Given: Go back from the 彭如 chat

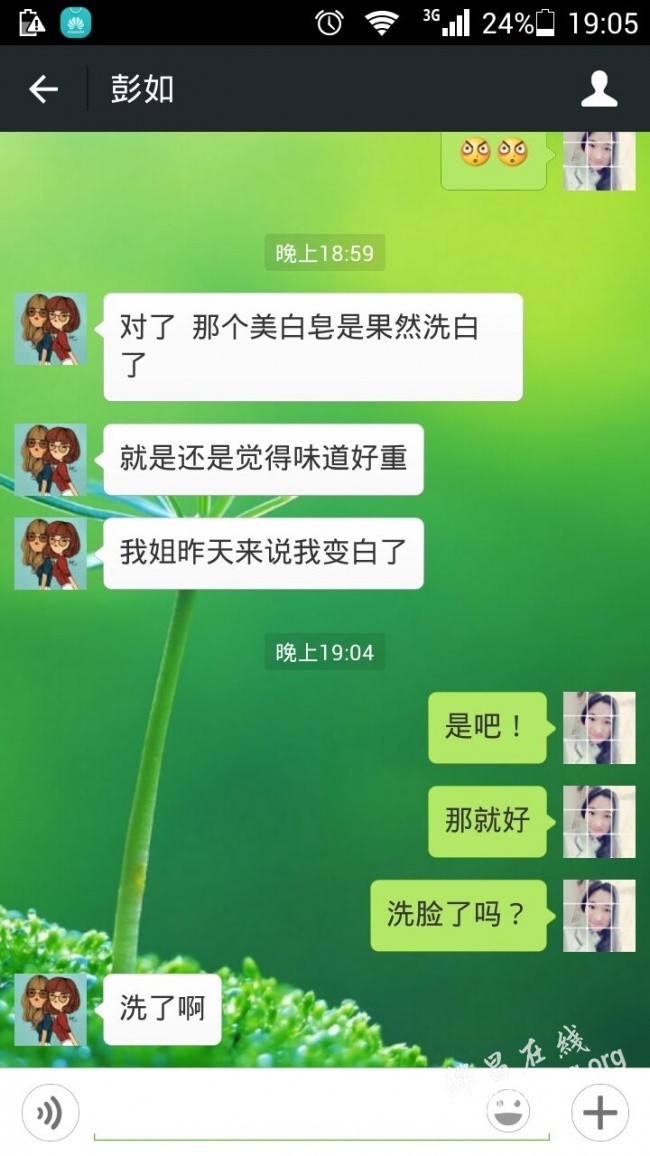Looking at the screenshot, I should (43, 90).
